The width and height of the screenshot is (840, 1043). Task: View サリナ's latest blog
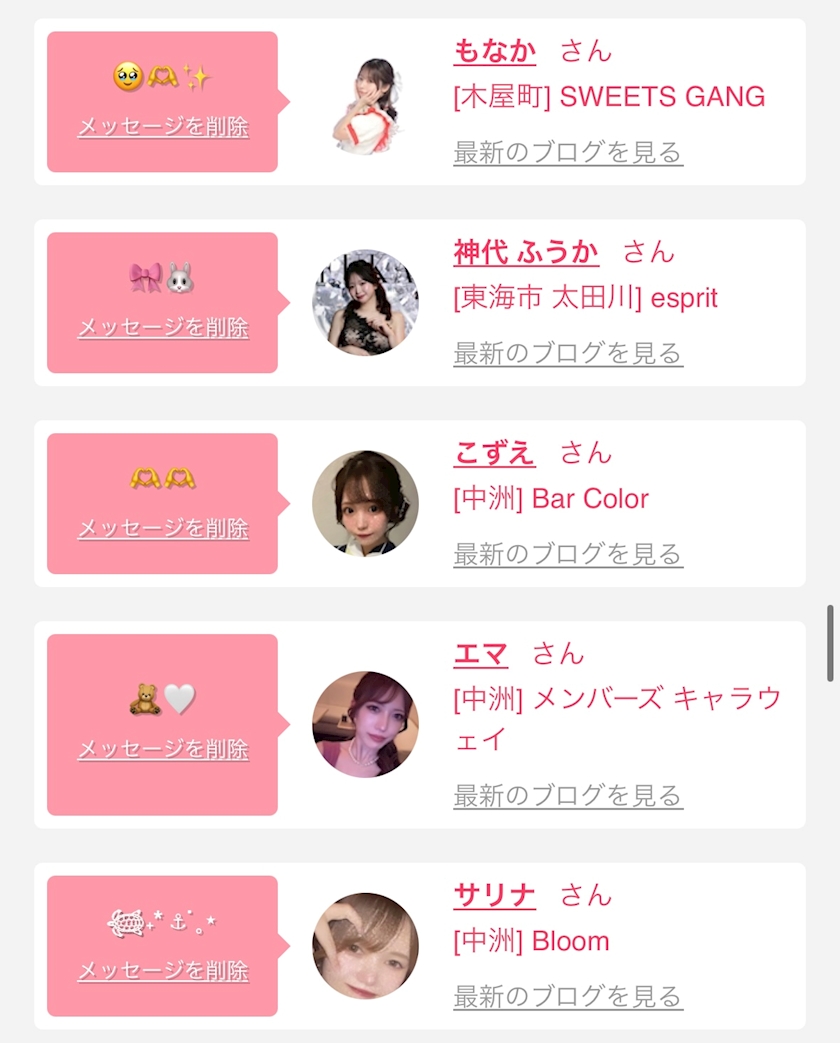click(x=568, y=996)
